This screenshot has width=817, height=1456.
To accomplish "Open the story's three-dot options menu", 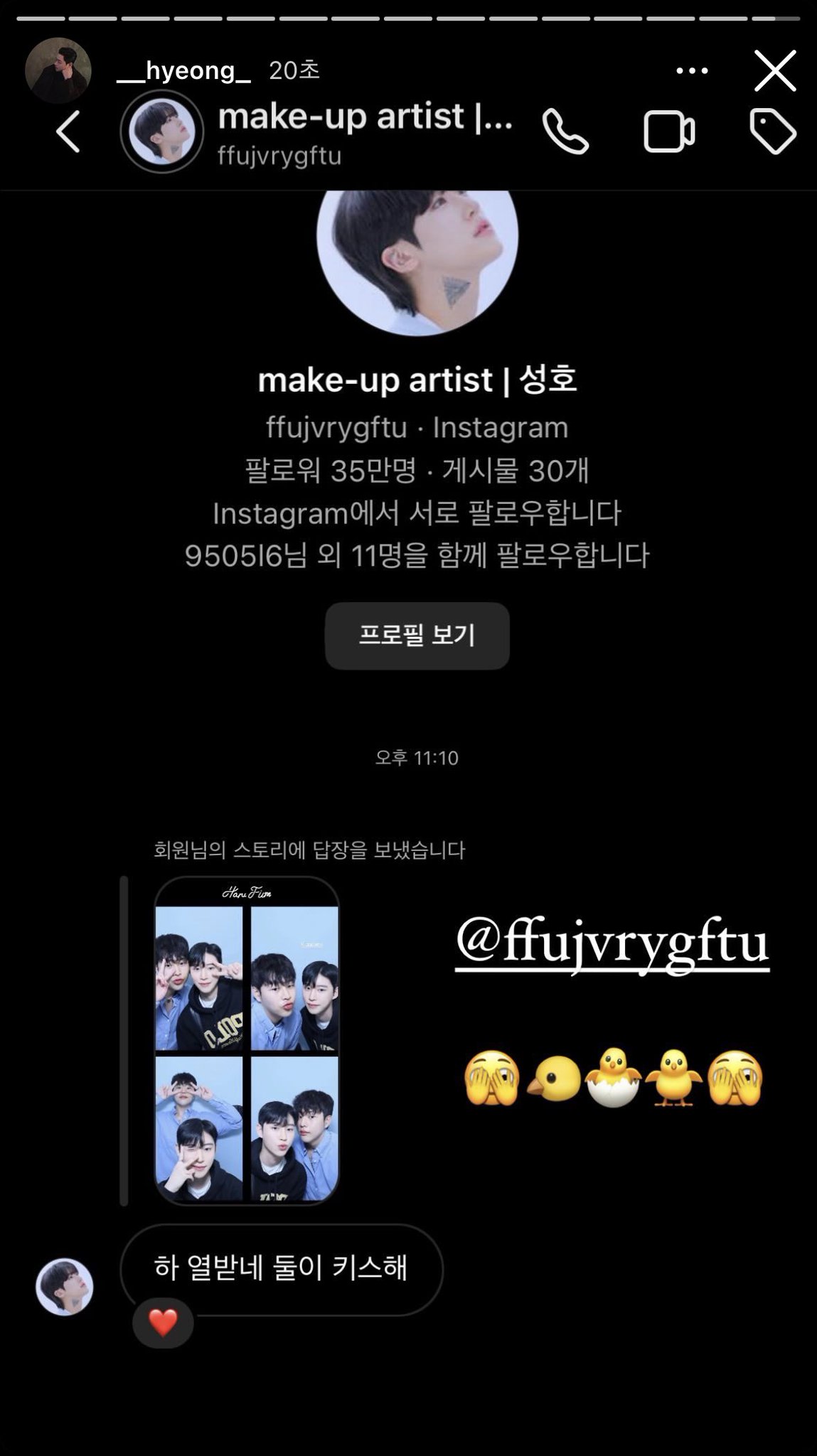I will [692, 70].
